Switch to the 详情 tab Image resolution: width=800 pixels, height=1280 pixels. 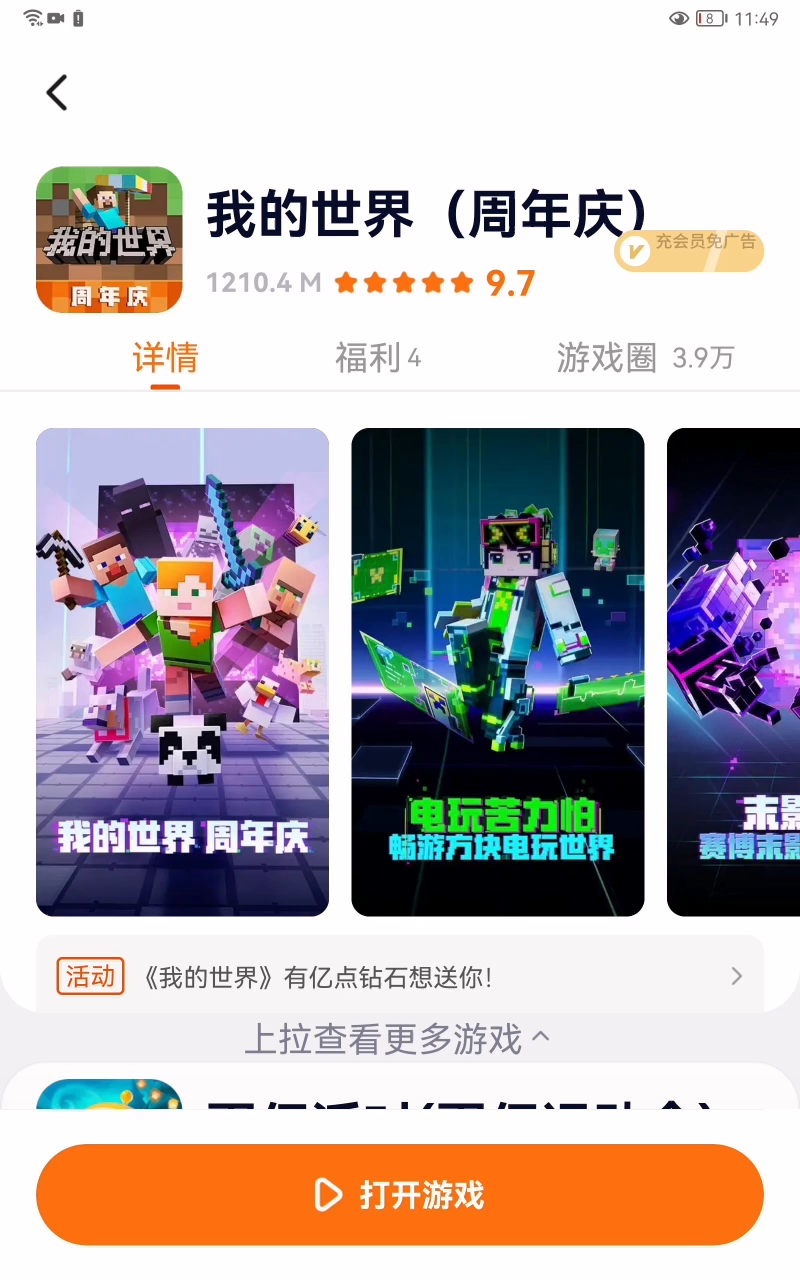click(166, 358)
